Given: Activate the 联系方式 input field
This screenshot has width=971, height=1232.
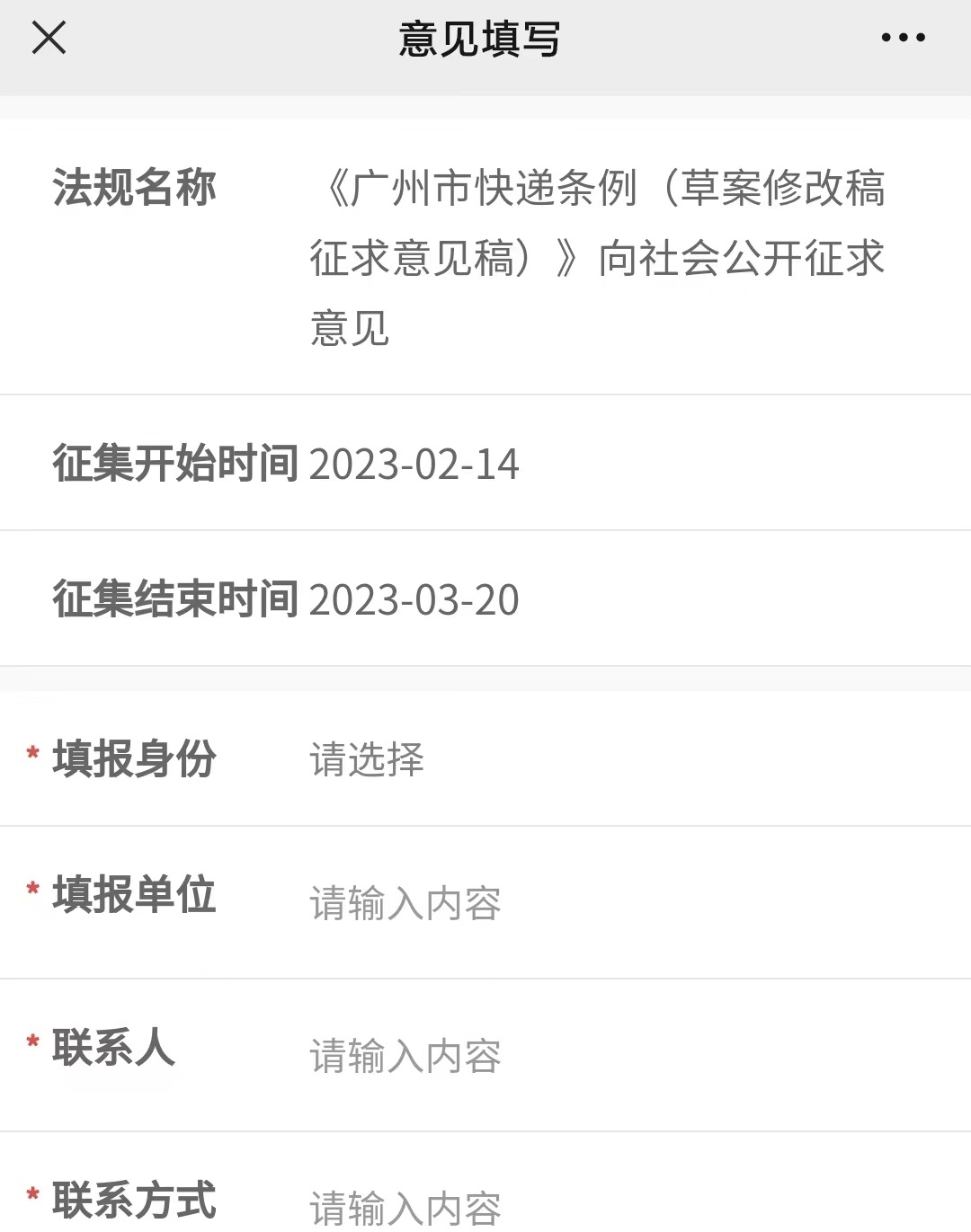Looking at the screenshot, I should [405, 1207].
